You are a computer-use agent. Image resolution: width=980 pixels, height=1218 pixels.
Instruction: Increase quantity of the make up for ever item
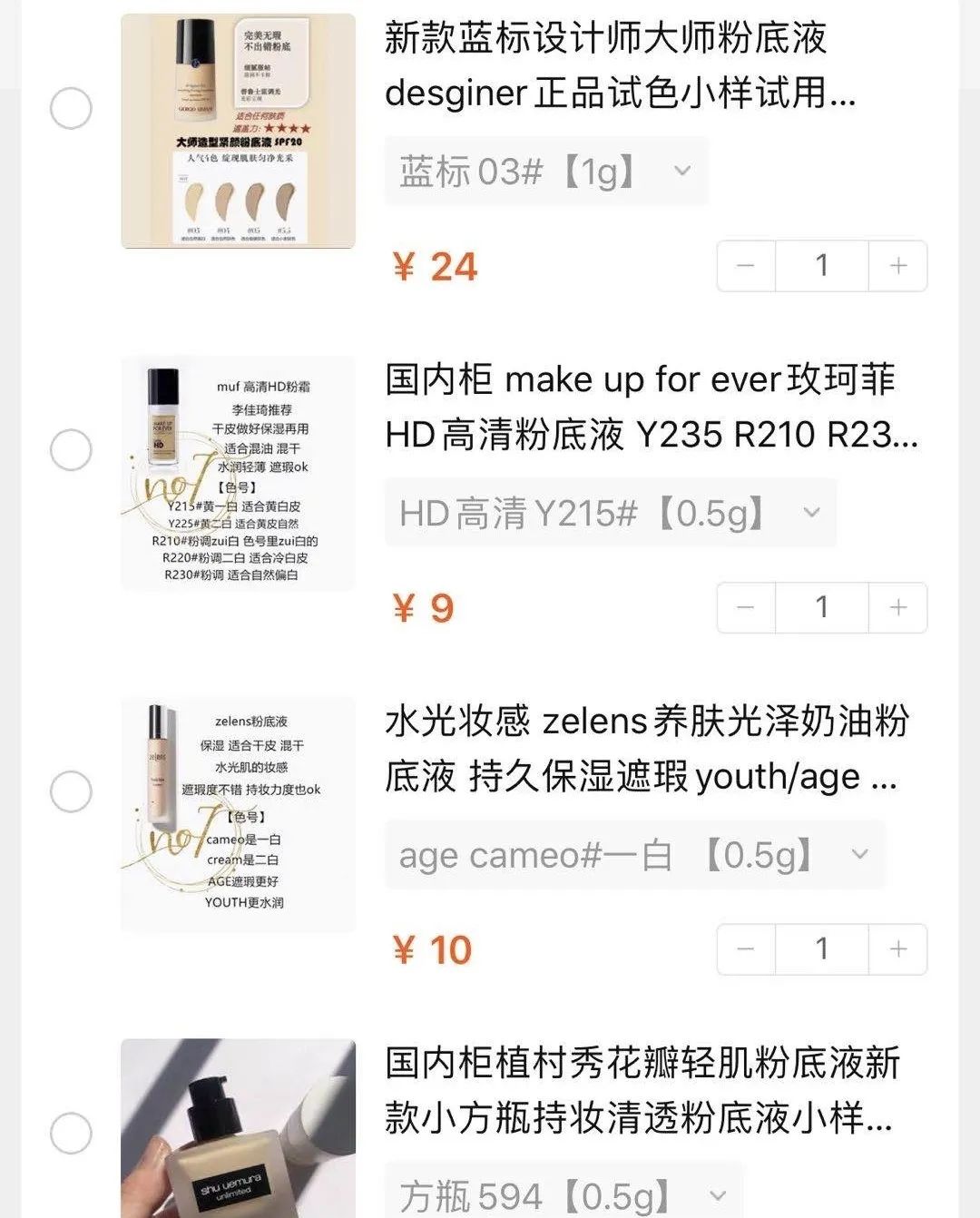pyautogui.click(x=897, y=606)
